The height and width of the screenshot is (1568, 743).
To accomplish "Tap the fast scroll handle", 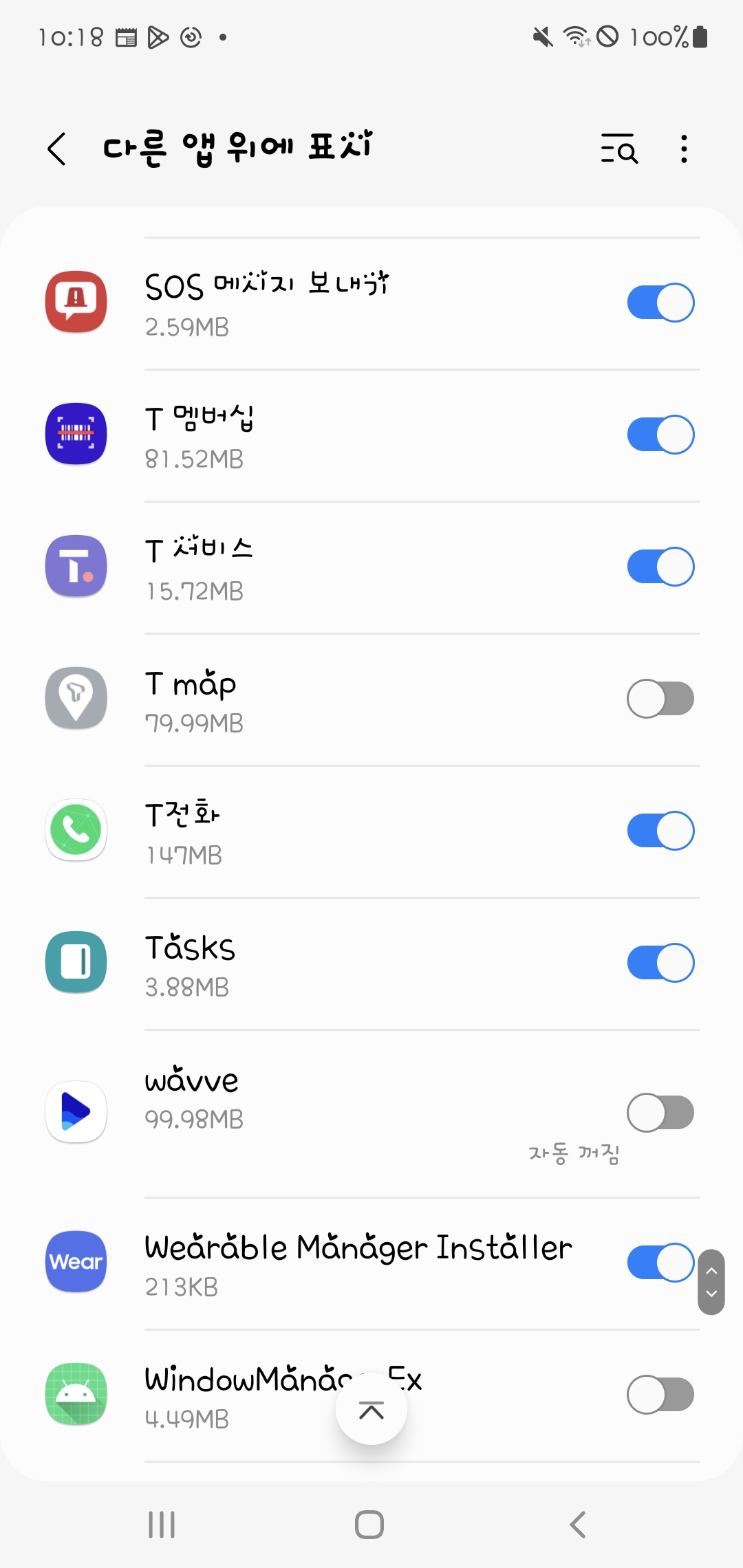I will [x=711, y=1282].
